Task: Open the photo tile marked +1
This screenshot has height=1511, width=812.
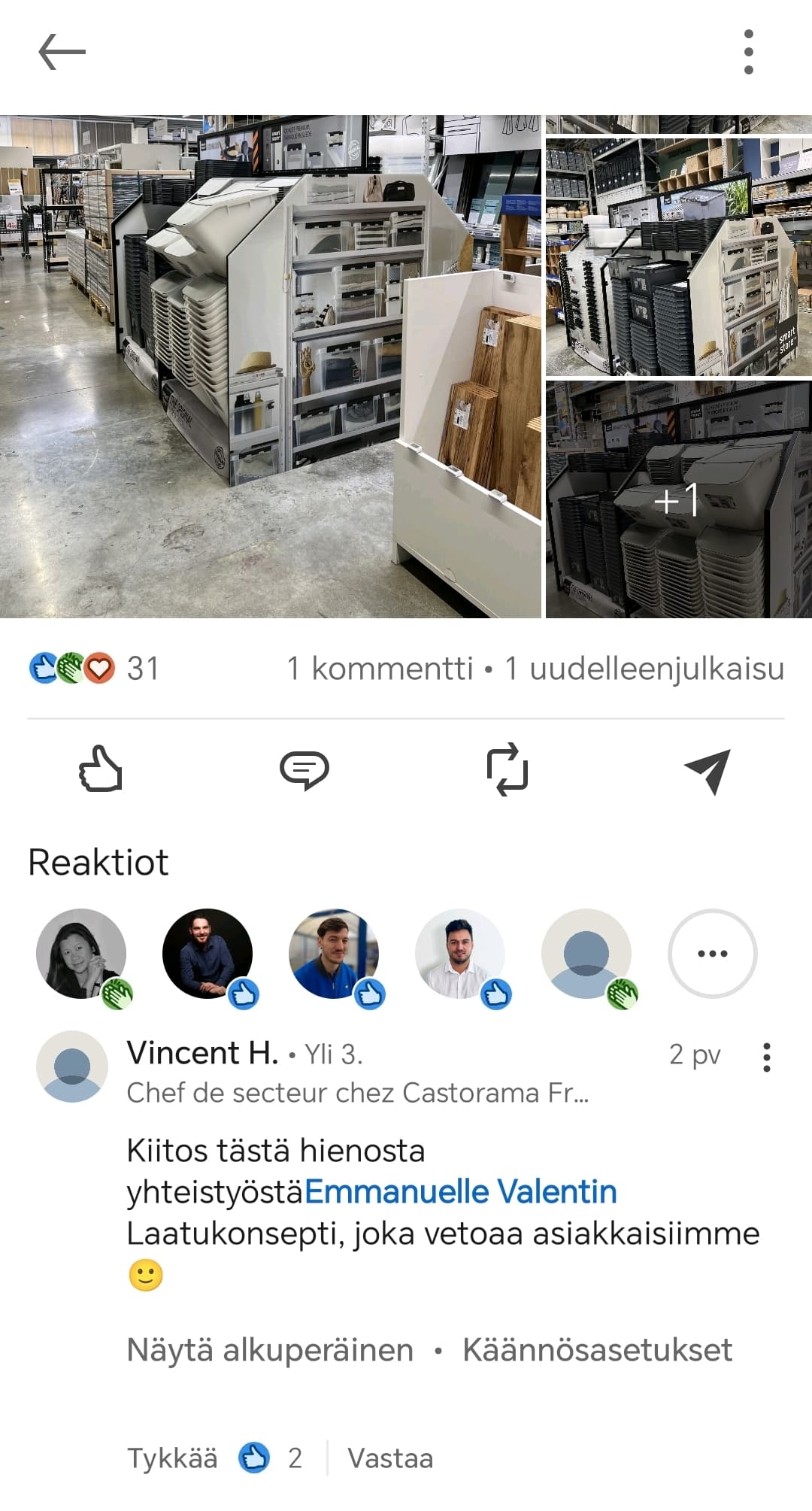Action: tap(679, 499)
